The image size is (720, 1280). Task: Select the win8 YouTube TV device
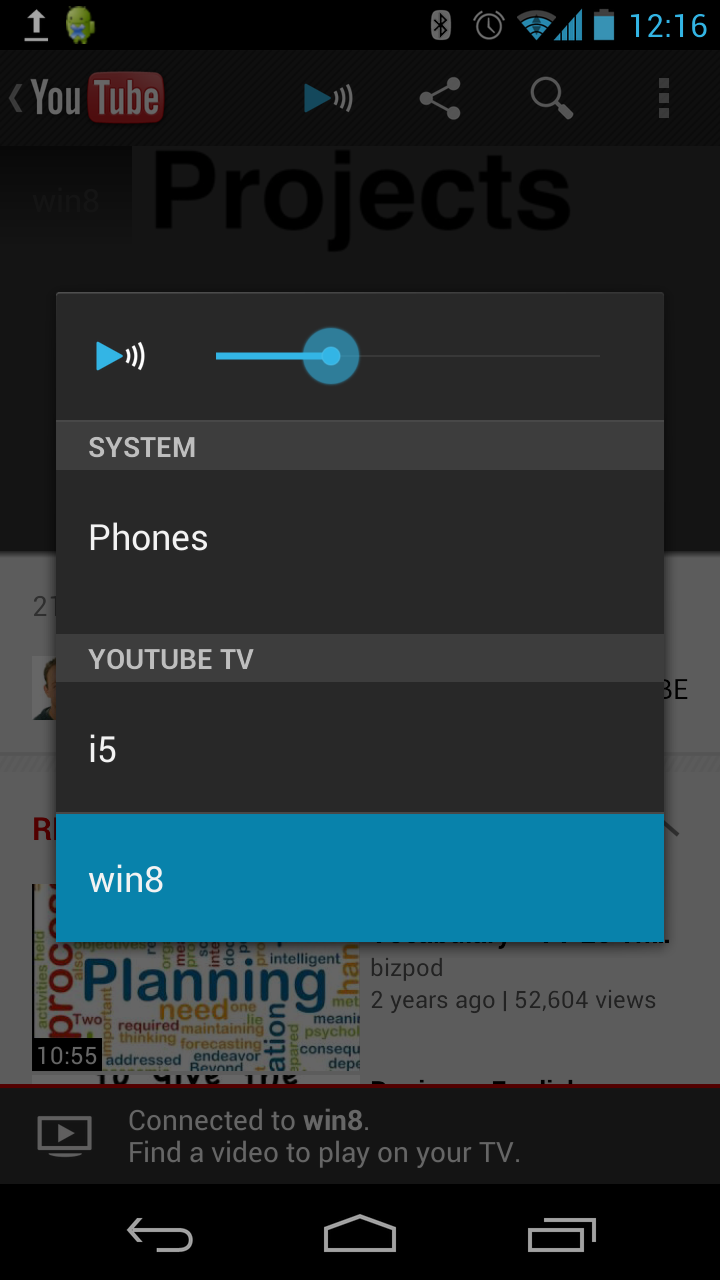[x=360, y=878]
